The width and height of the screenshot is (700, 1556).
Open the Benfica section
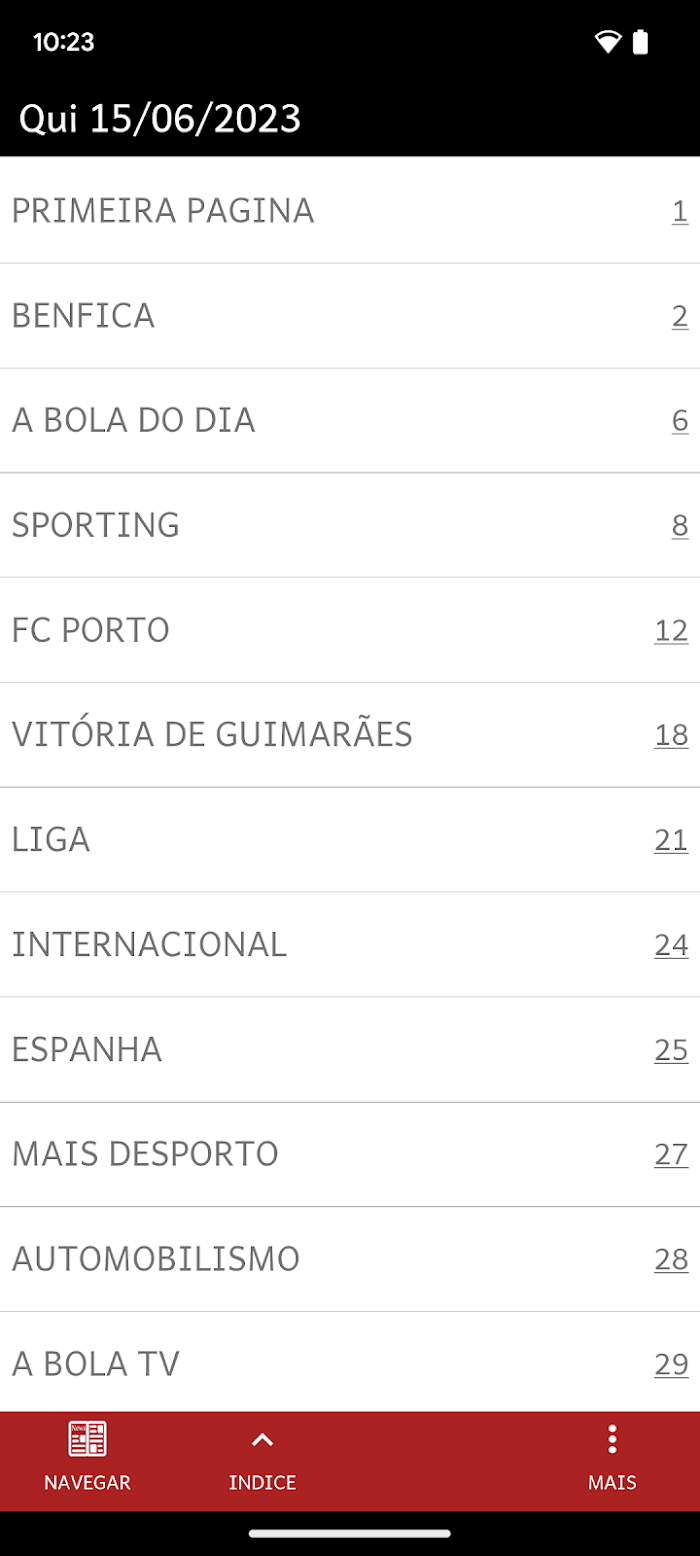click(x=350, y=316)
